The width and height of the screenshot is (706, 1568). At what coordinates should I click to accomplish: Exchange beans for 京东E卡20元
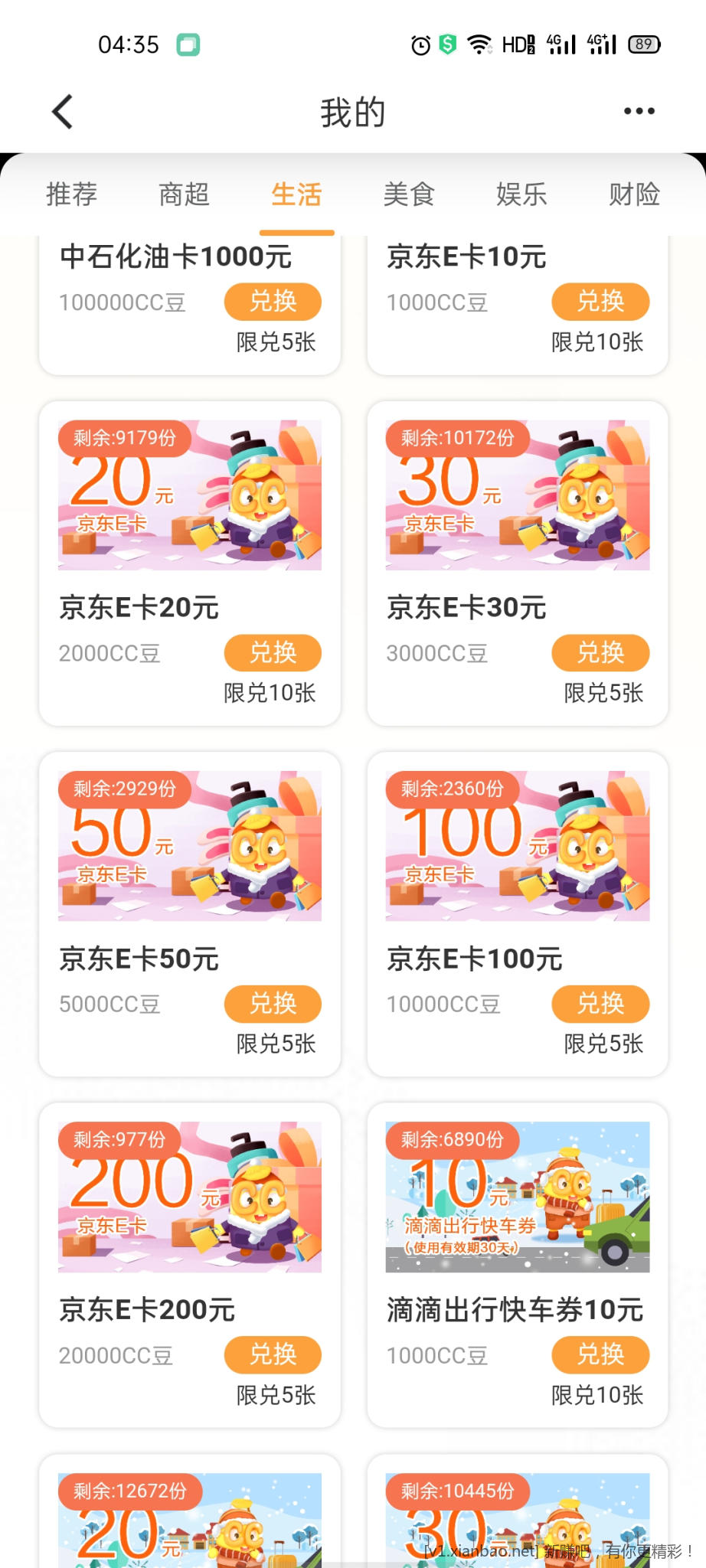273,653
